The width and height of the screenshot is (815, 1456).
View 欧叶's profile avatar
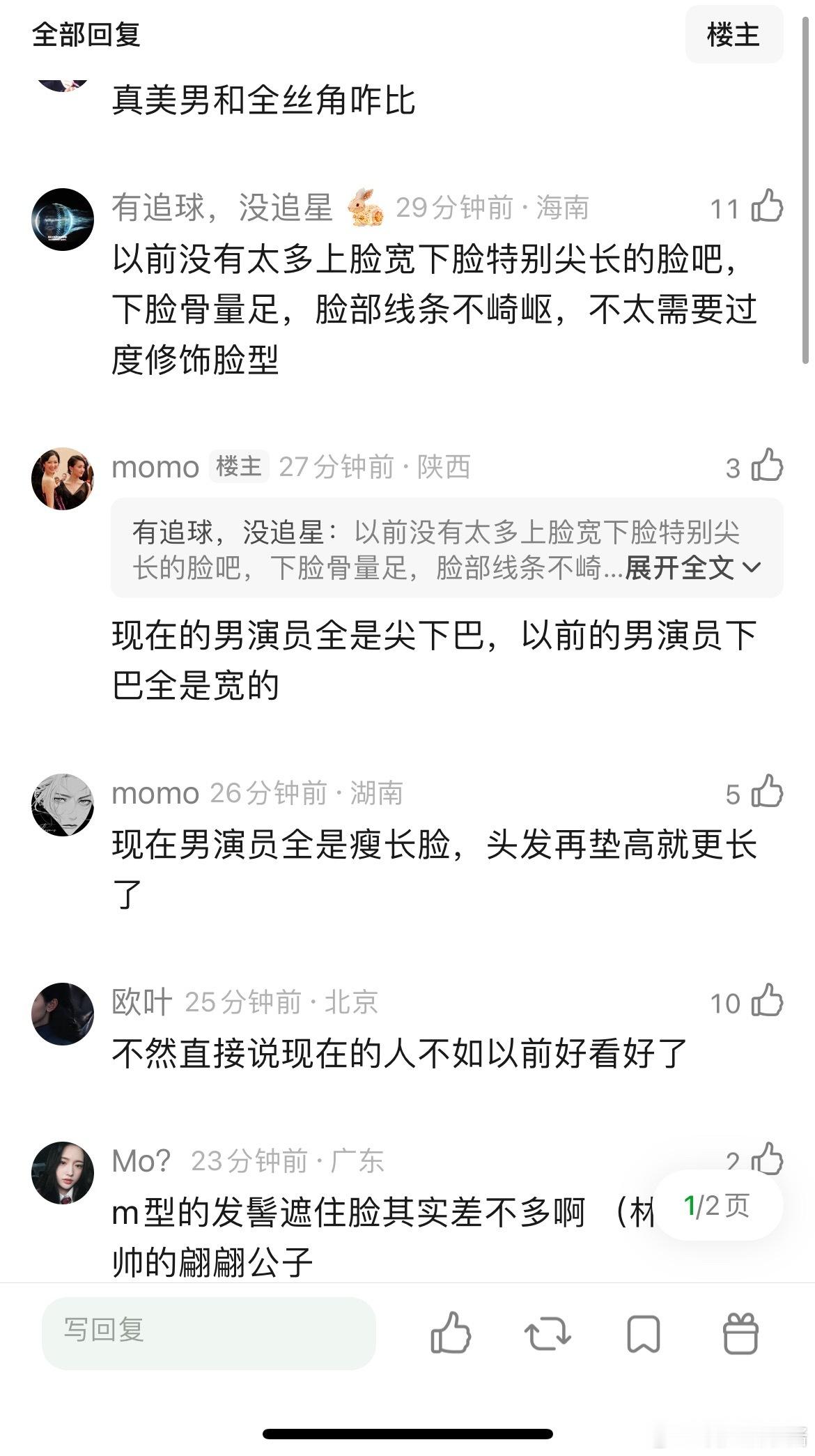[x=63, y=1013]
